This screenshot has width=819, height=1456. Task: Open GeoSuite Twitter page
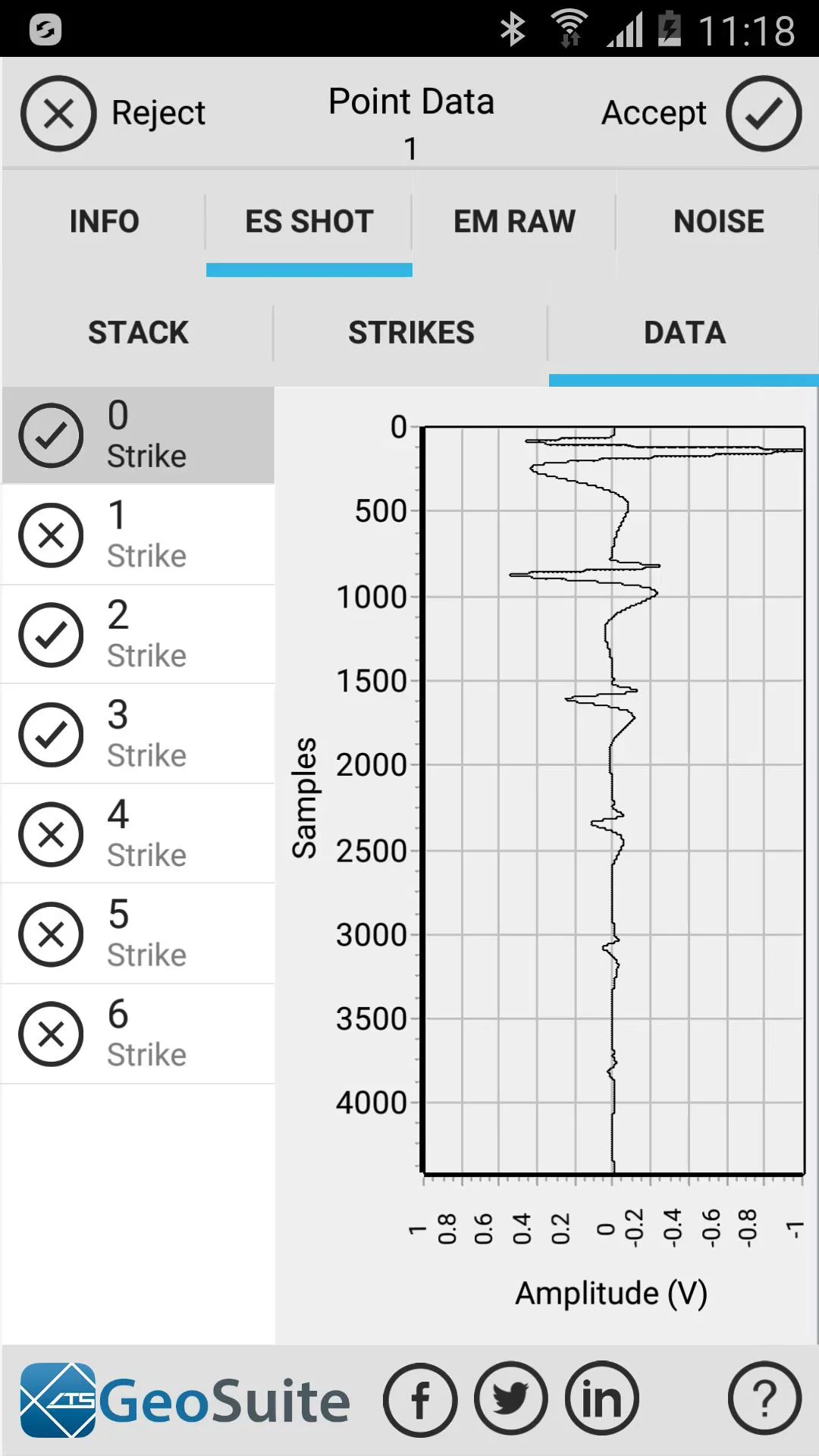[x=511, y=1399]
